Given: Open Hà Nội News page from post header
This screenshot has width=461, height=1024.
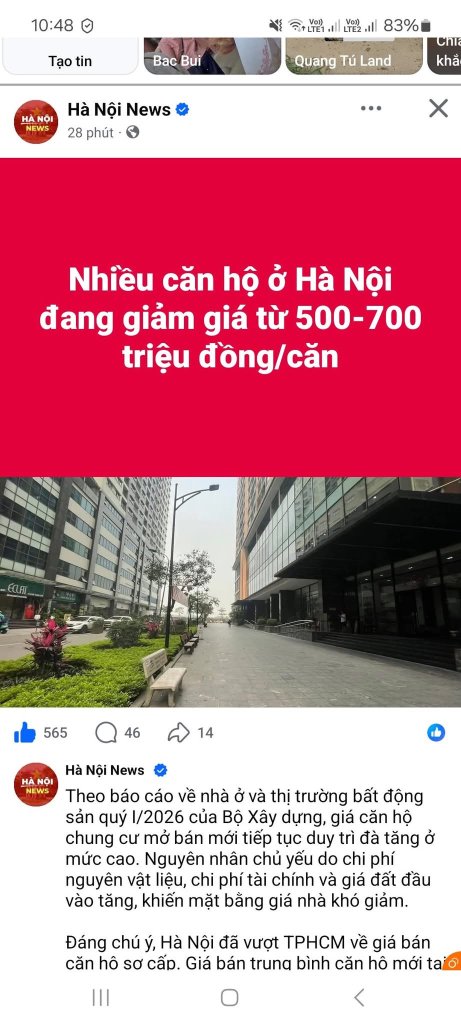Looking at the screenshot, I should [119, 110].
